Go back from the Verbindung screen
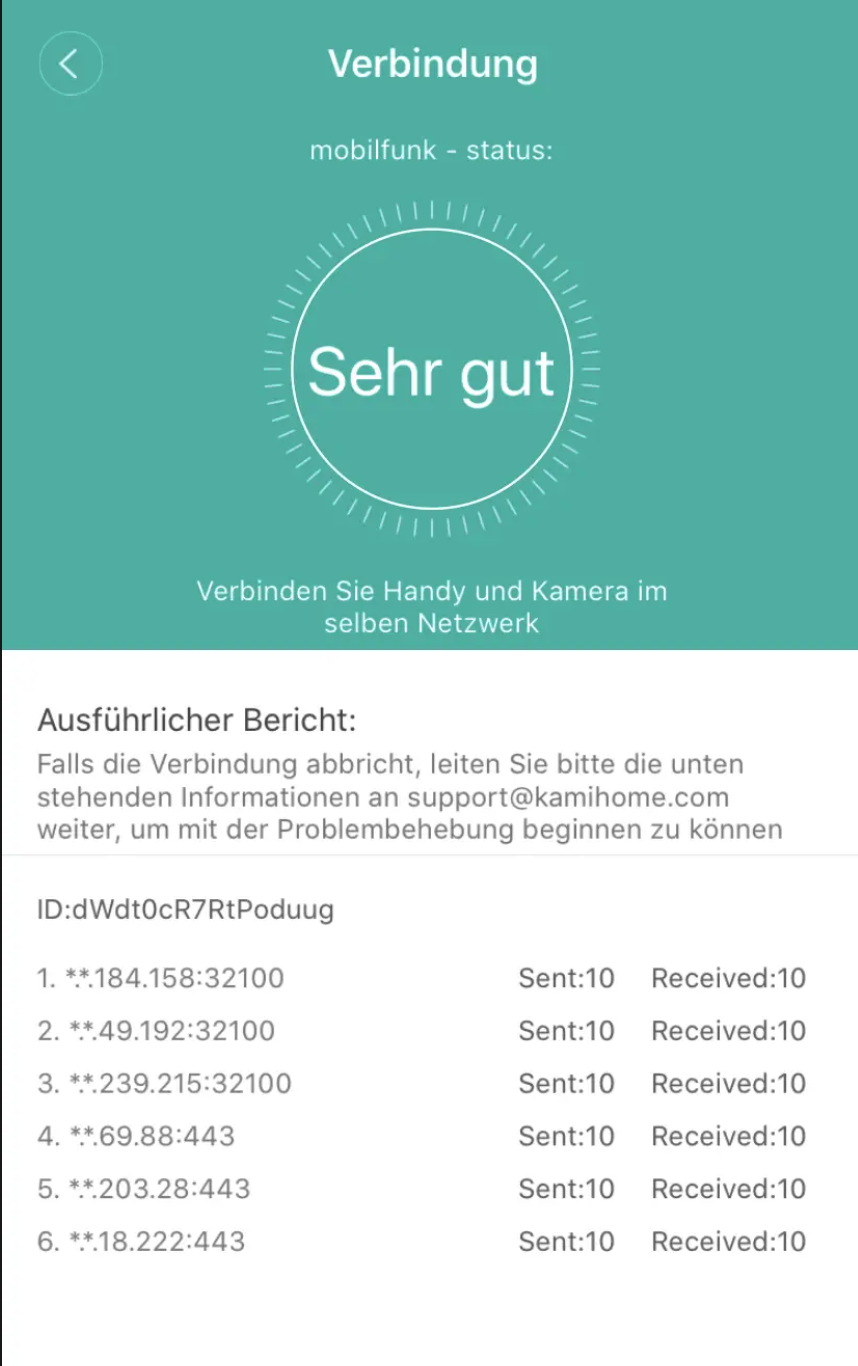Screen dimensions: 858x1366 [x=70, y=64]
